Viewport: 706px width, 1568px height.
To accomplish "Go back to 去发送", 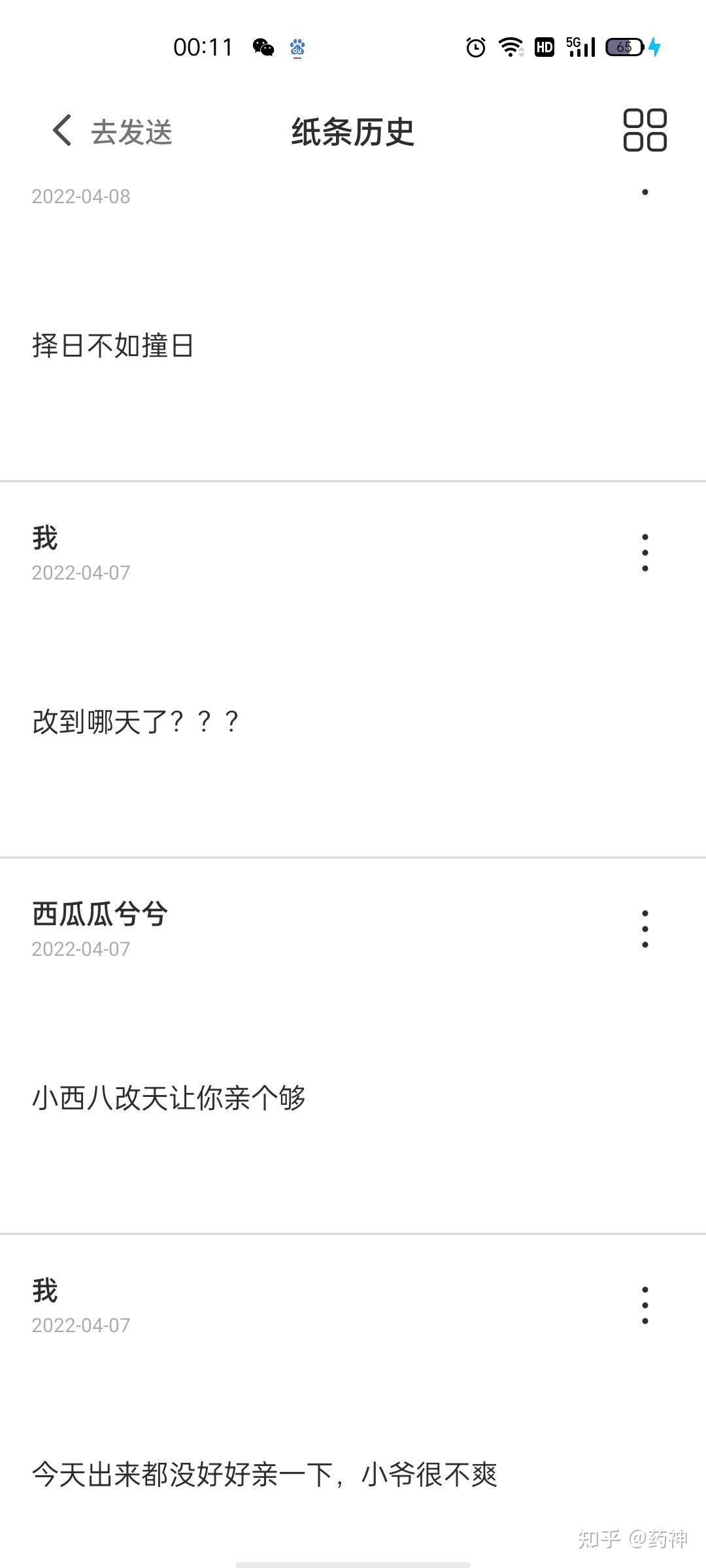I will click(x=111, y=131).
